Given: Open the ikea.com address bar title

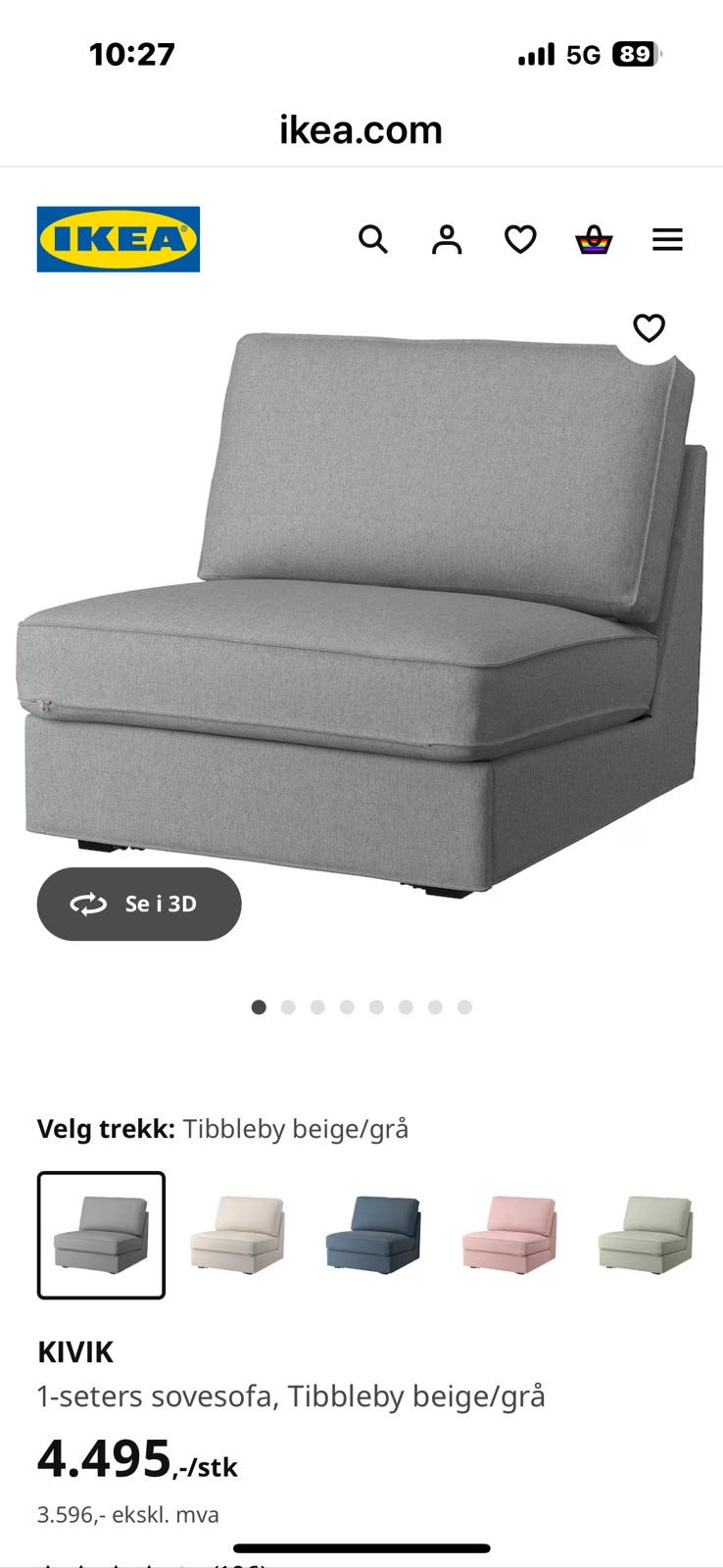Looking at the screenshot, I should [361, 128].
